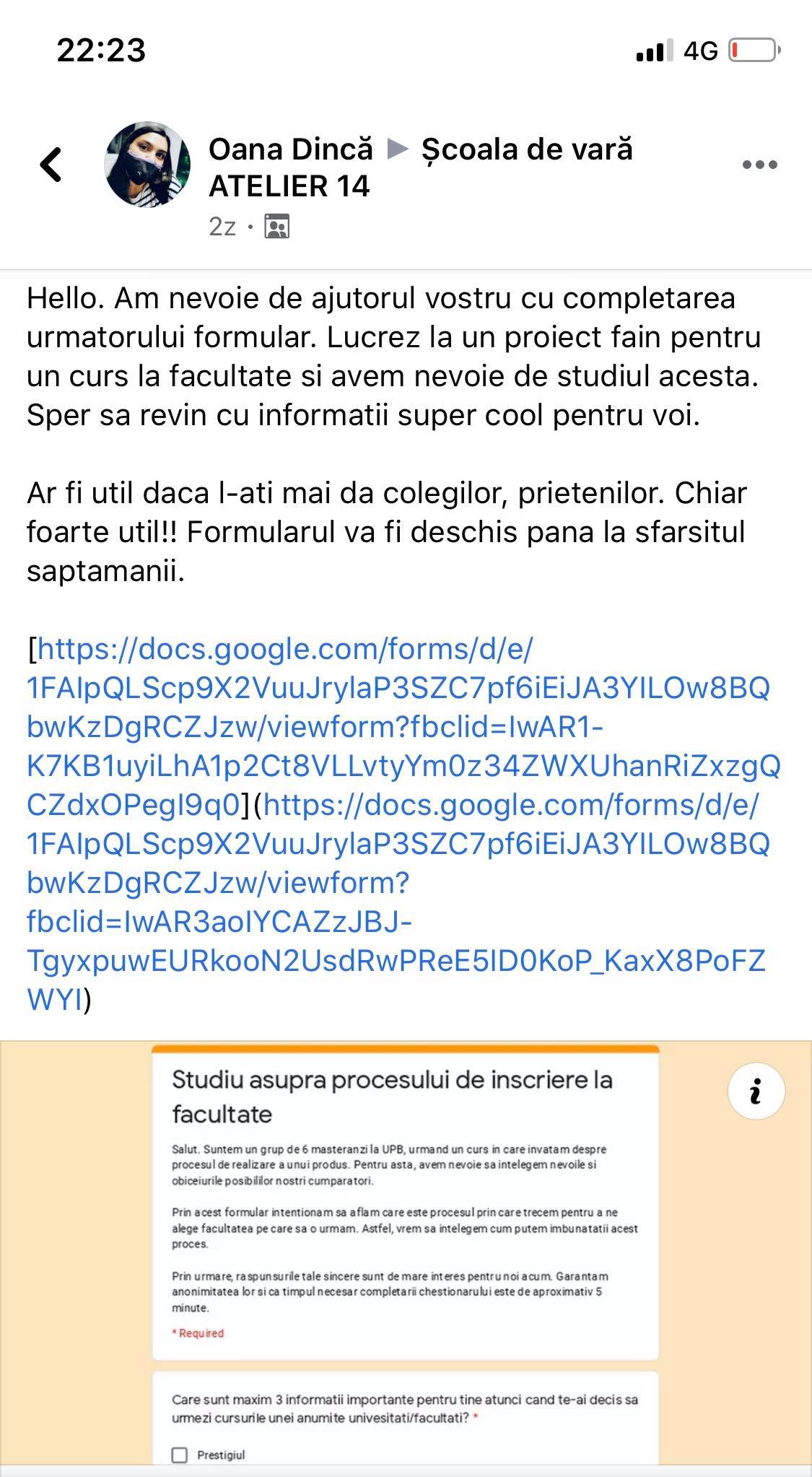Open the post's three-dot options menu
Image resolution: width=812 pixels, height=1477 pixels.
click(759, 165)
